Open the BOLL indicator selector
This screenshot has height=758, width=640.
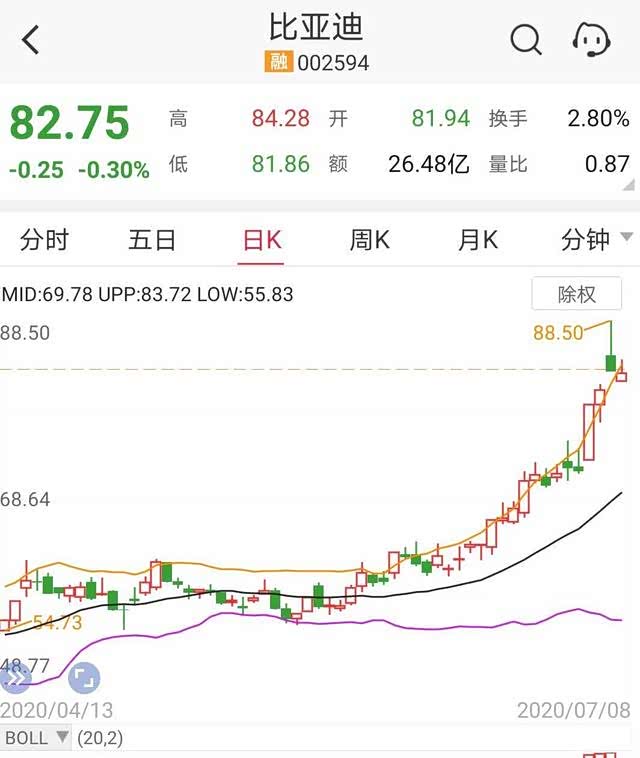[34, 738]
